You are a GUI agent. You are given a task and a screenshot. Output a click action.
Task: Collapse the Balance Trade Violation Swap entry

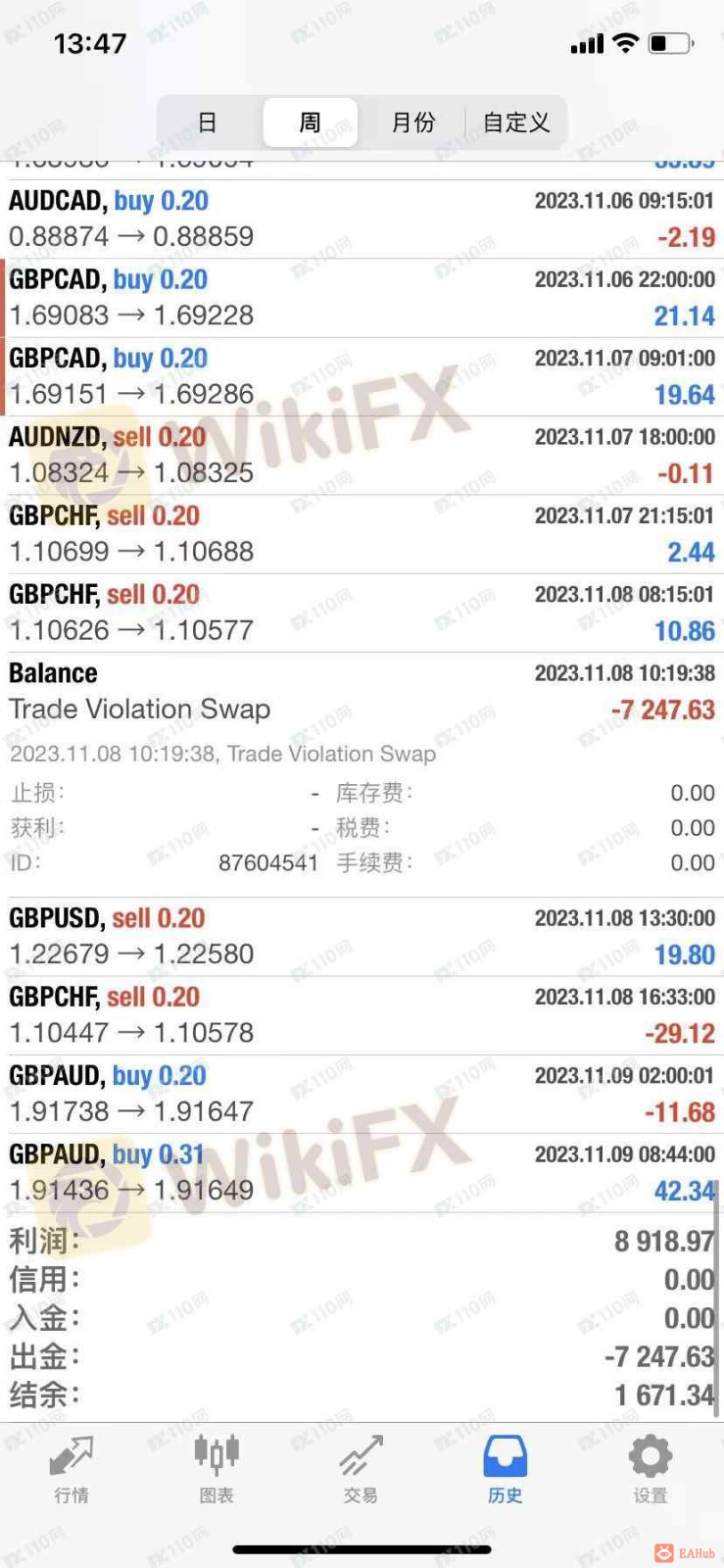click(x=362, y=691)
